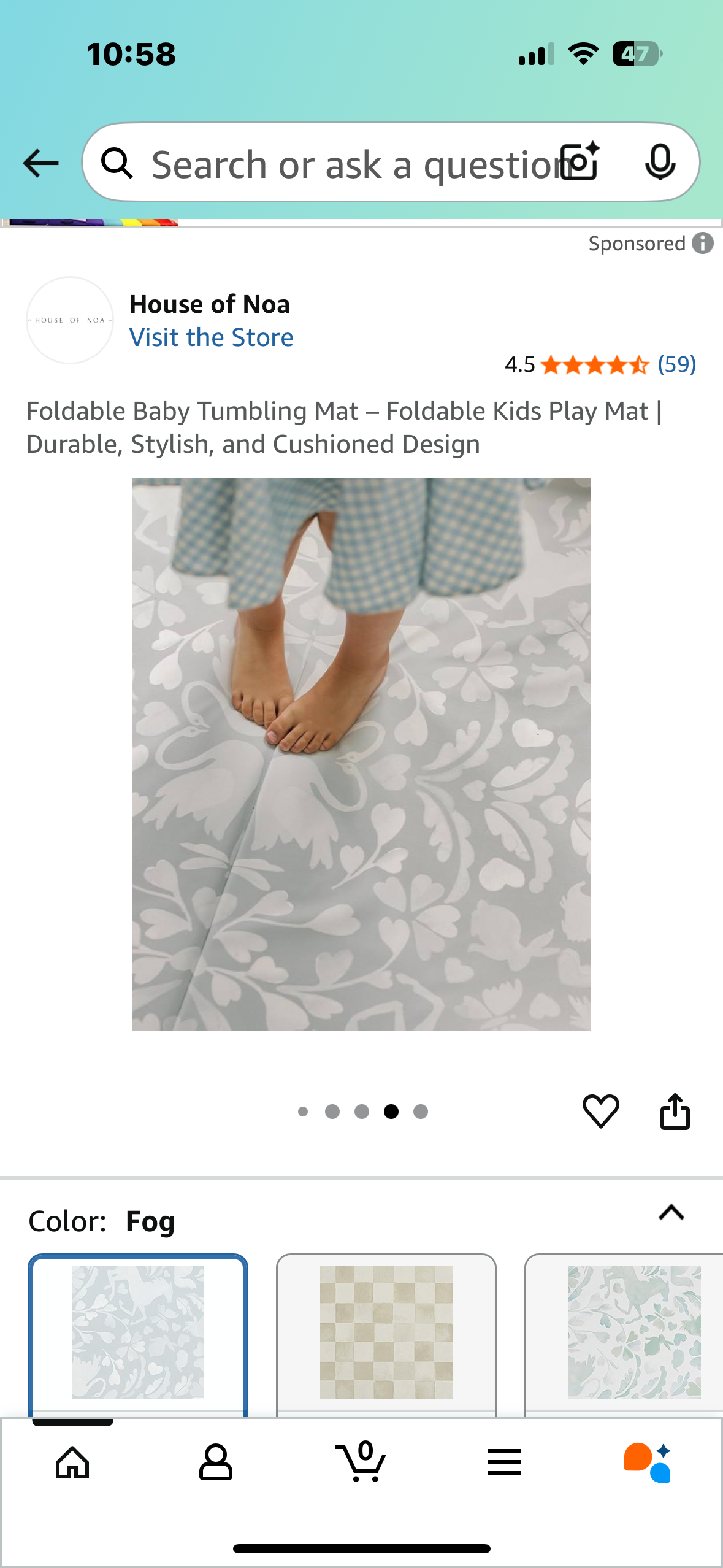Open the product photo full screen
723x1568 pixels.
[361, 754]
